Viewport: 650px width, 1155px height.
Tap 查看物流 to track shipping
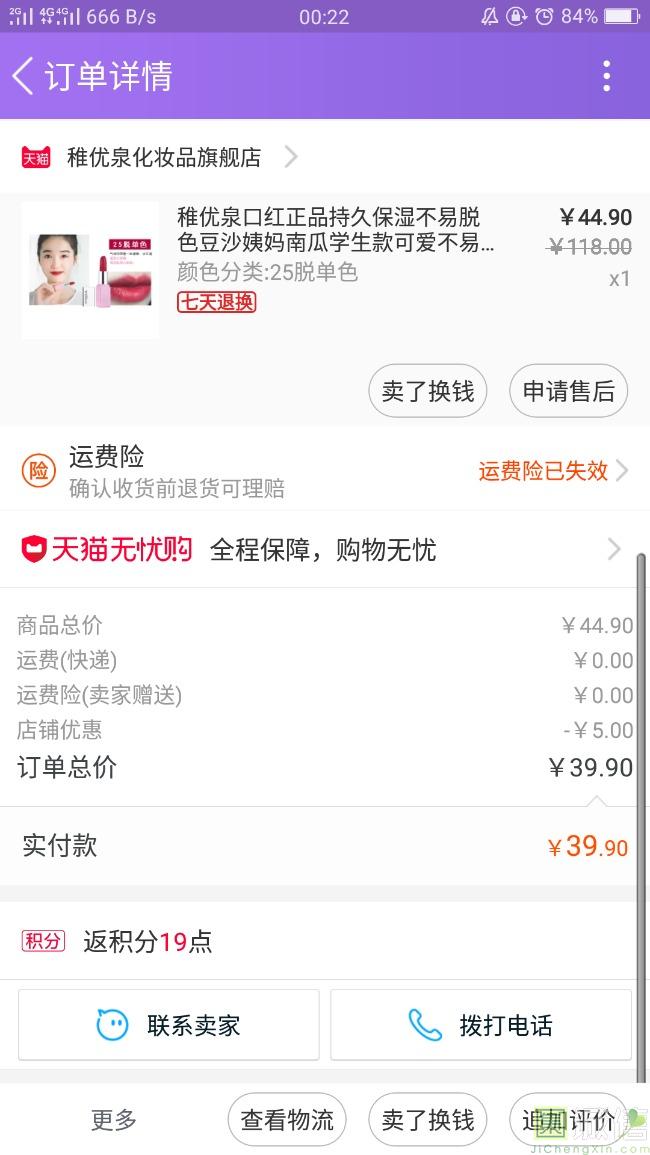(x=287, y=1120)
